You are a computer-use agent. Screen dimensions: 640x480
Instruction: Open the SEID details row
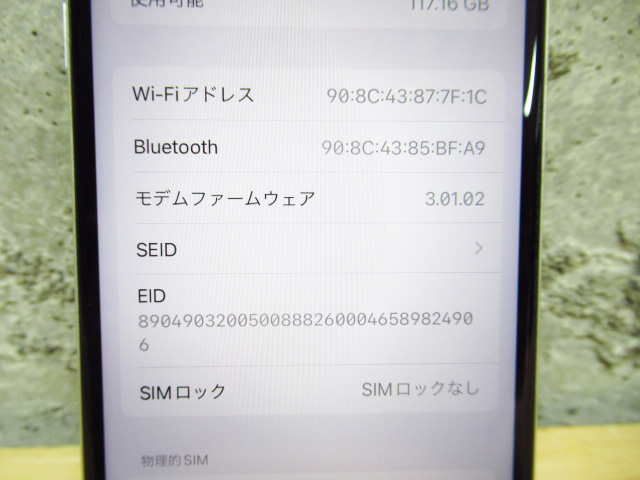[x=310, y=249]
